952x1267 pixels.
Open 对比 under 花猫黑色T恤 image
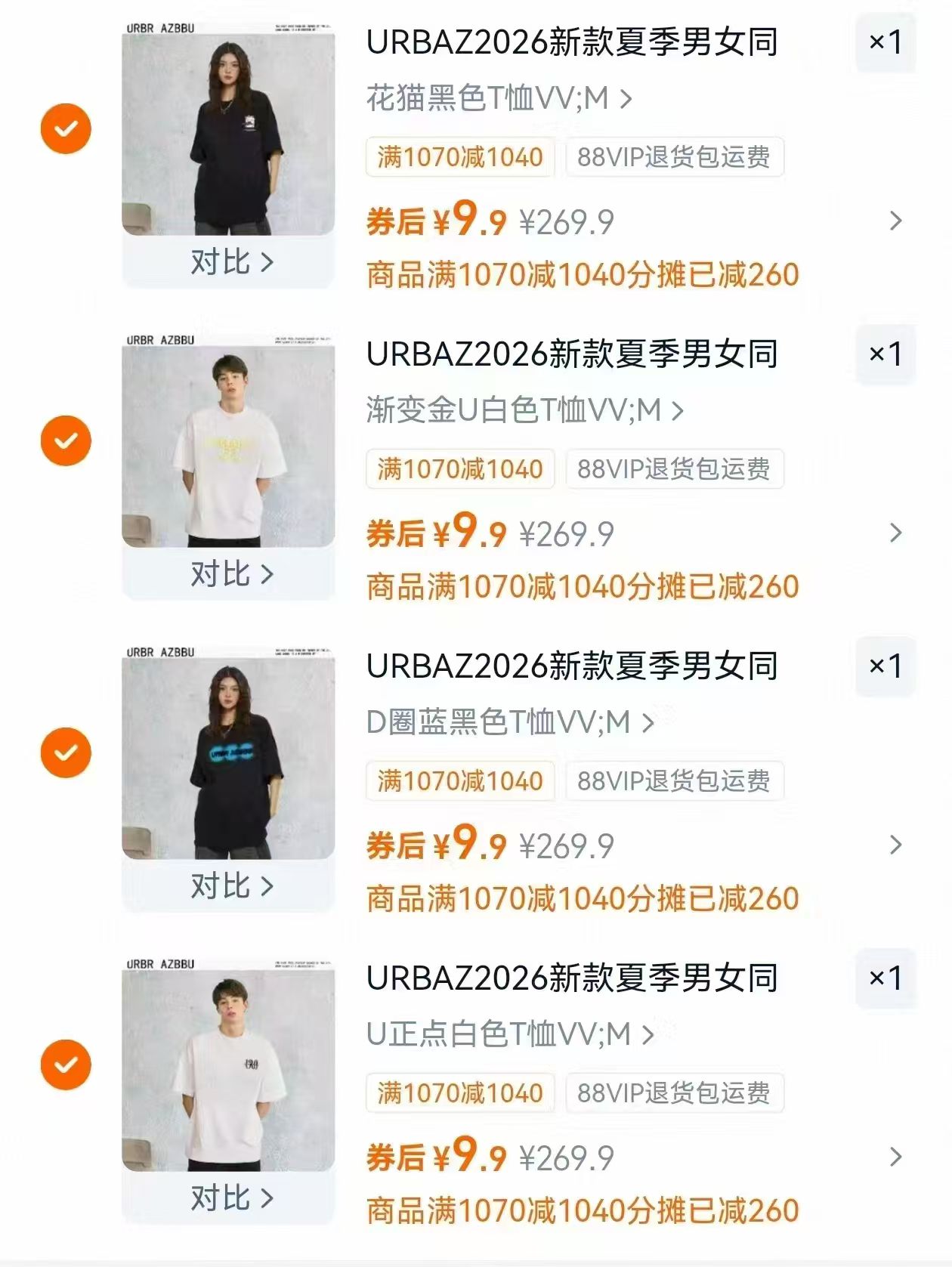pos(230,262)
